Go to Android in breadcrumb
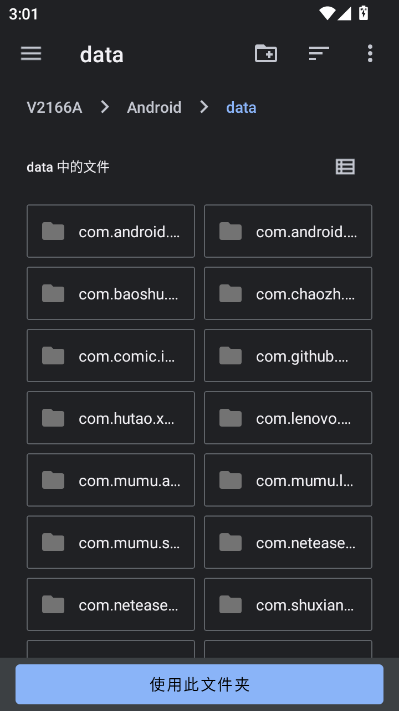Viewport: 399px width, 711px height. 154,107
